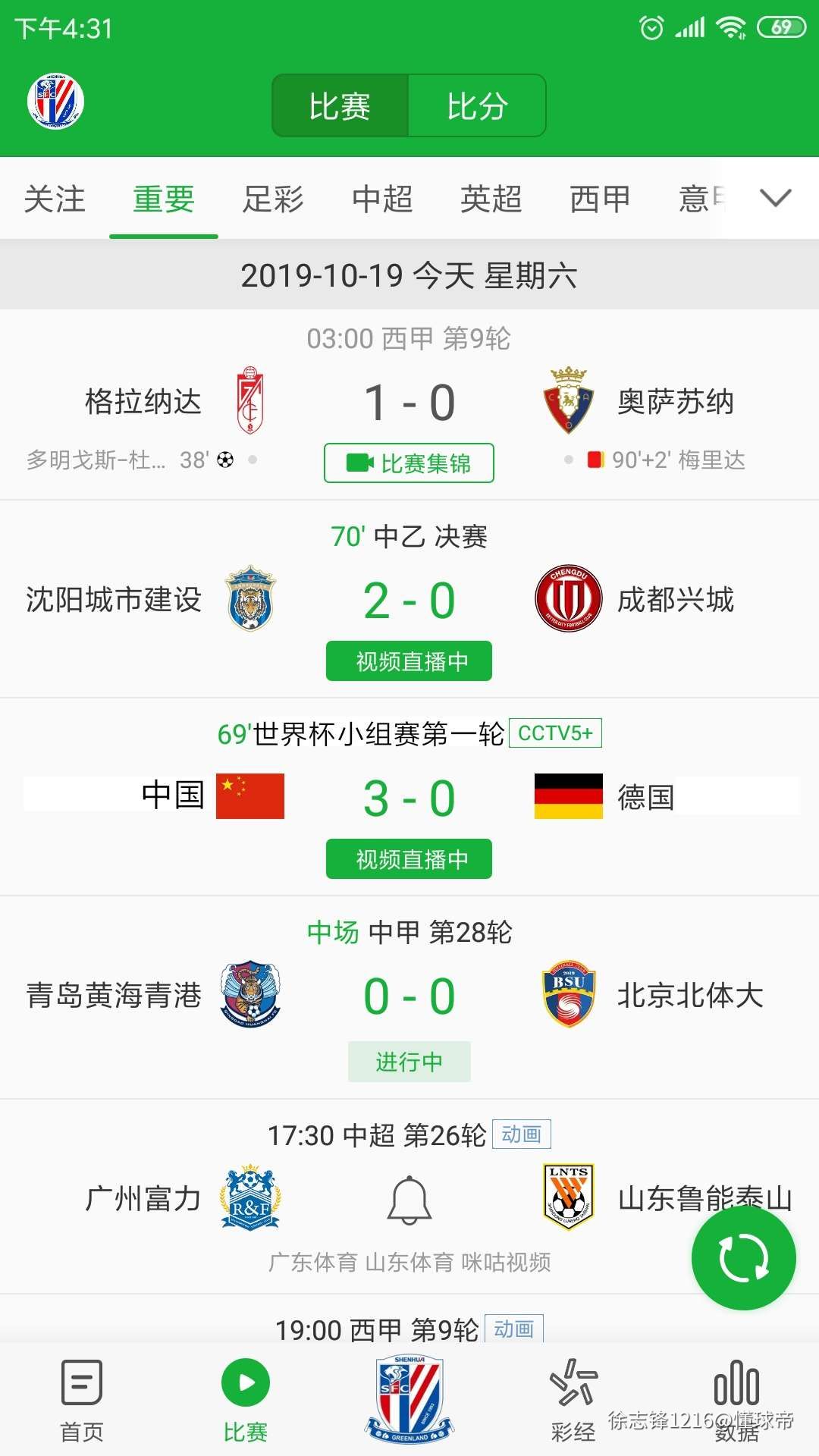The image size is (819, 1456).
Task: Open the 足彩 tab
Action: click(273, 199)
